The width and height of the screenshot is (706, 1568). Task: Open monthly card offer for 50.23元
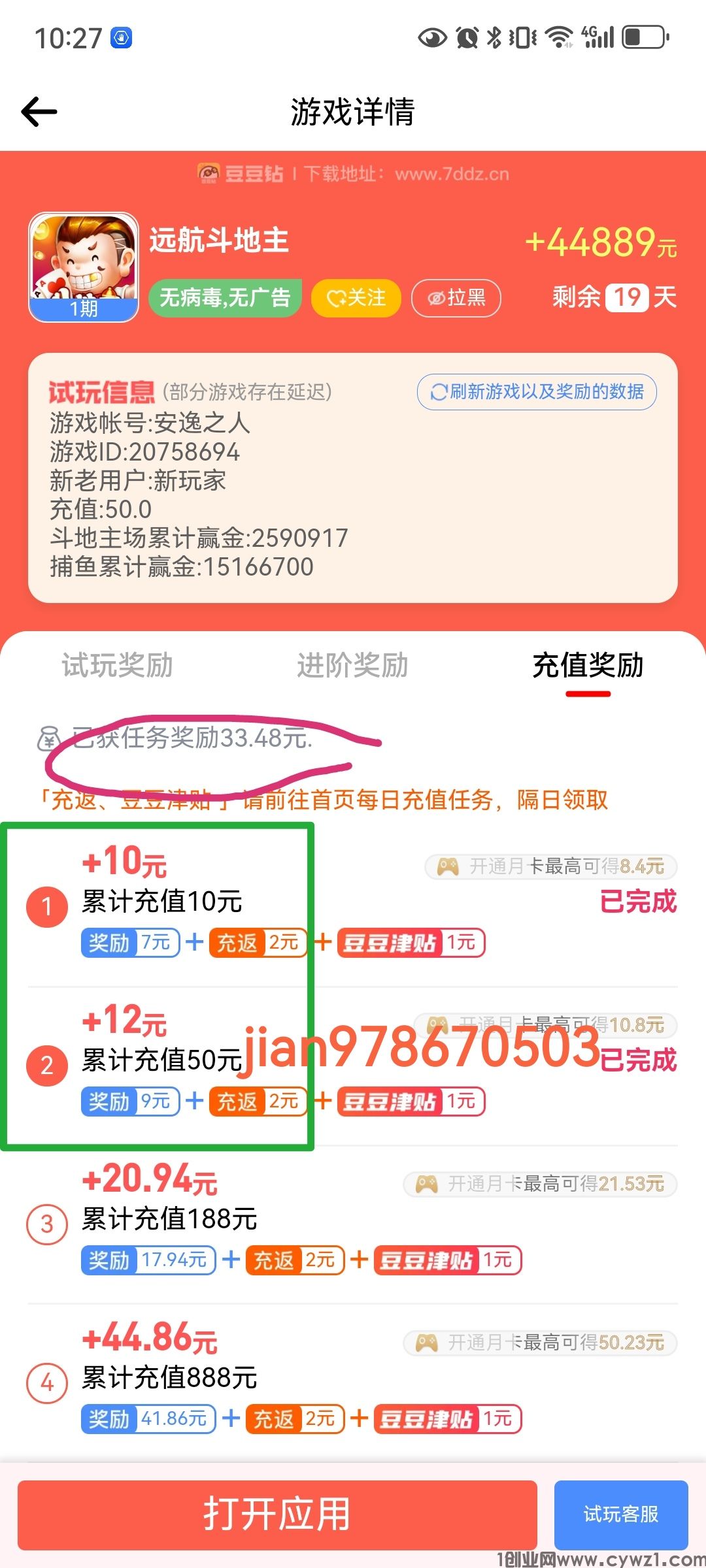click(x=540, y=1343)
